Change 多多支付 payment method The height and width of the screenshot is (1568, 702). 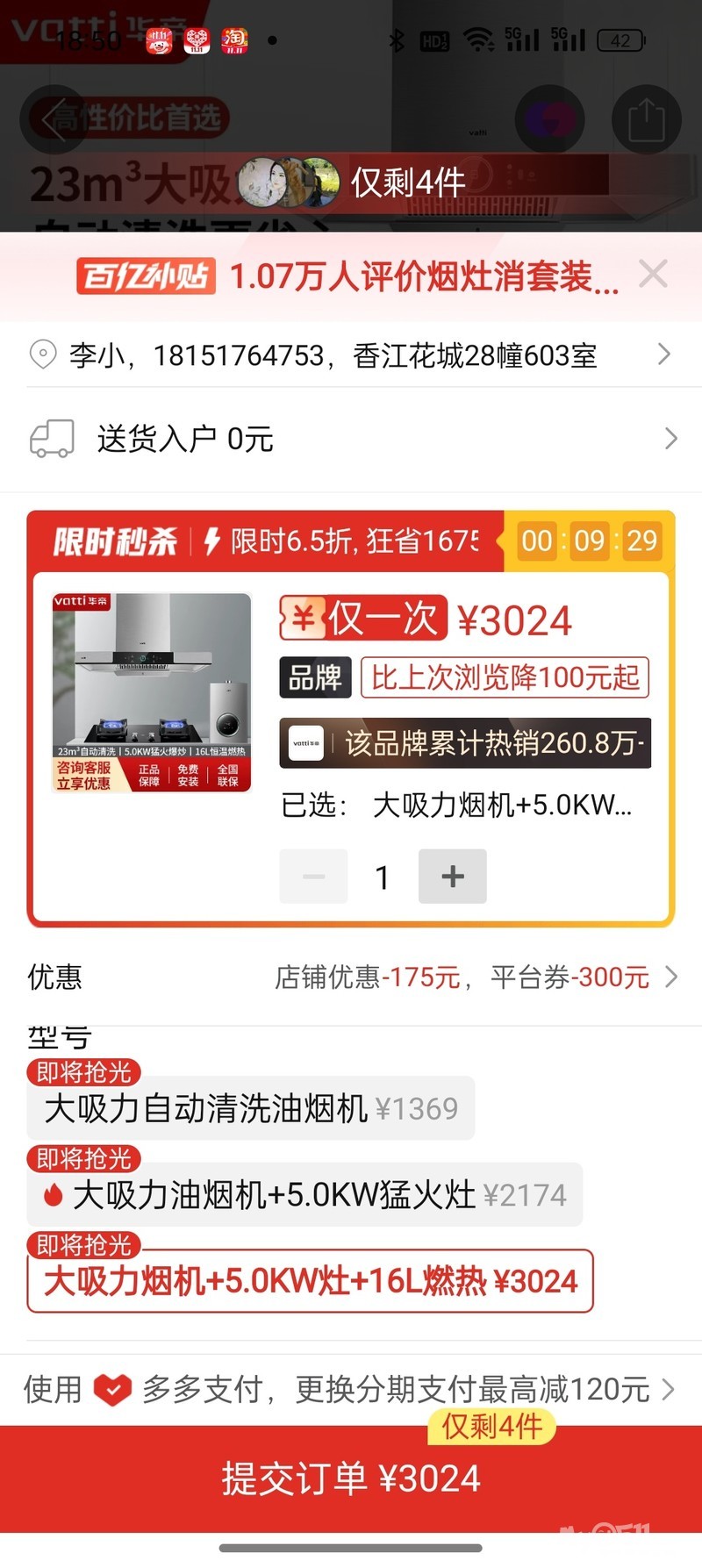[351, 1389]
